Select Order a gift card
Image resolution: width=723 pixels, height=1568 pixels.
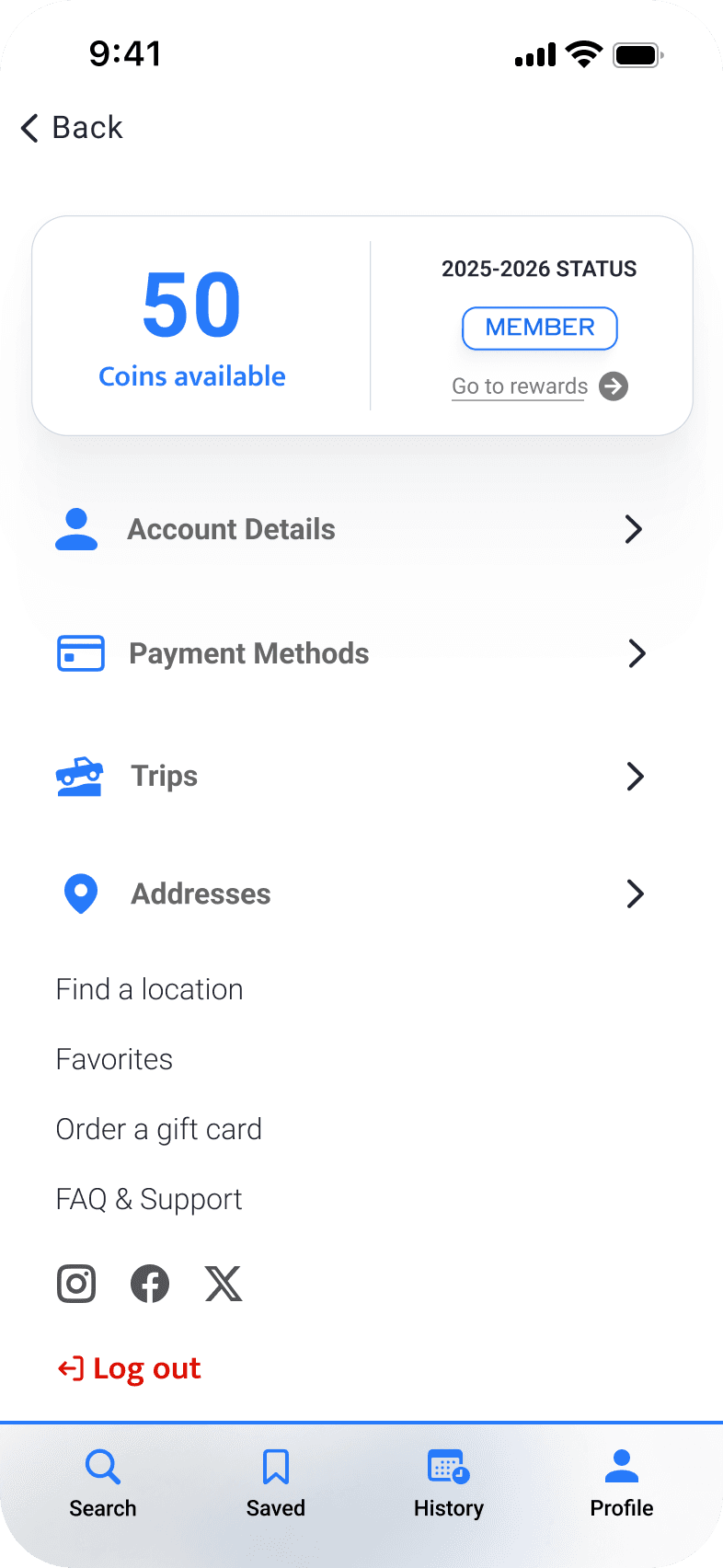click(x=159, y=1129)
